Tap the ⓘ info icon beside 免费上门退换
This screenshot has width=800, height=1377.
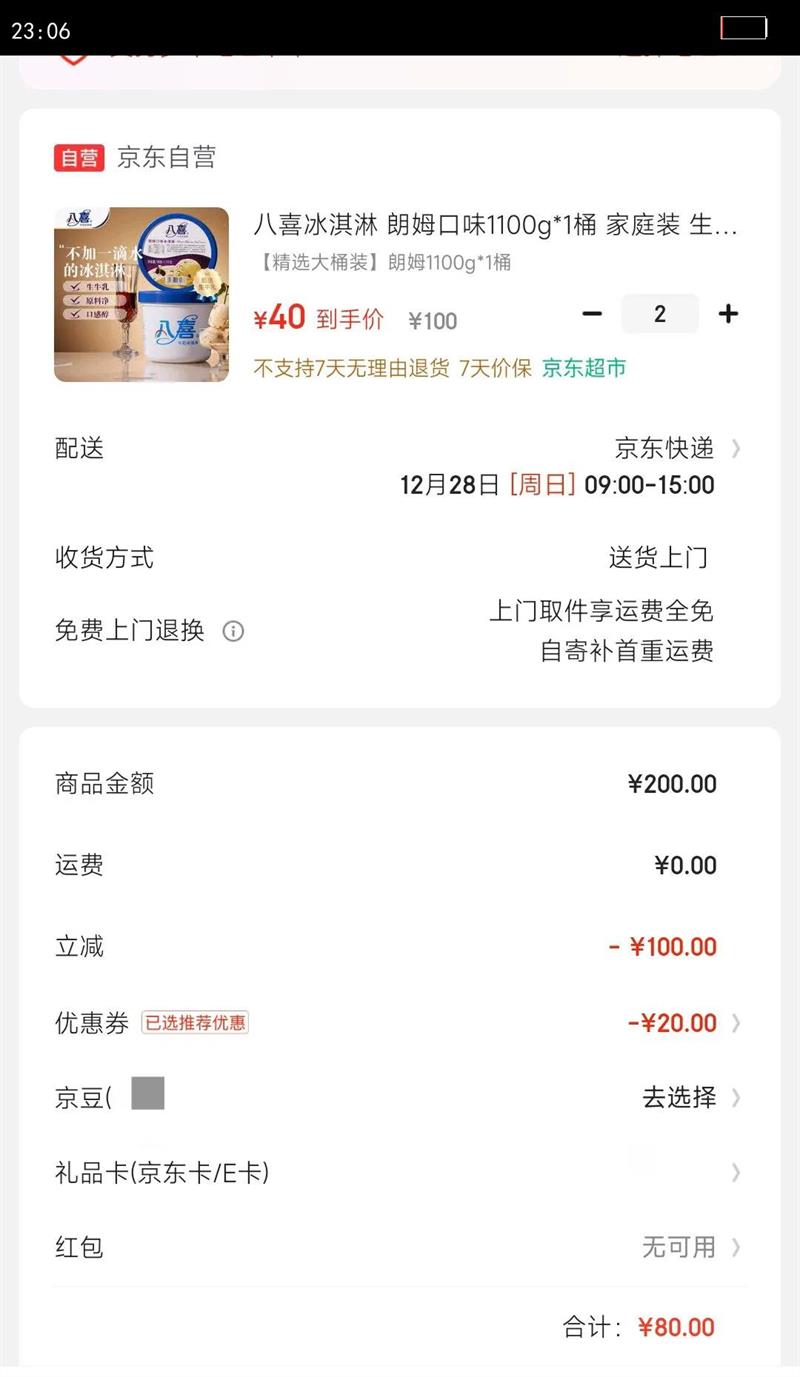click(234, 631)
